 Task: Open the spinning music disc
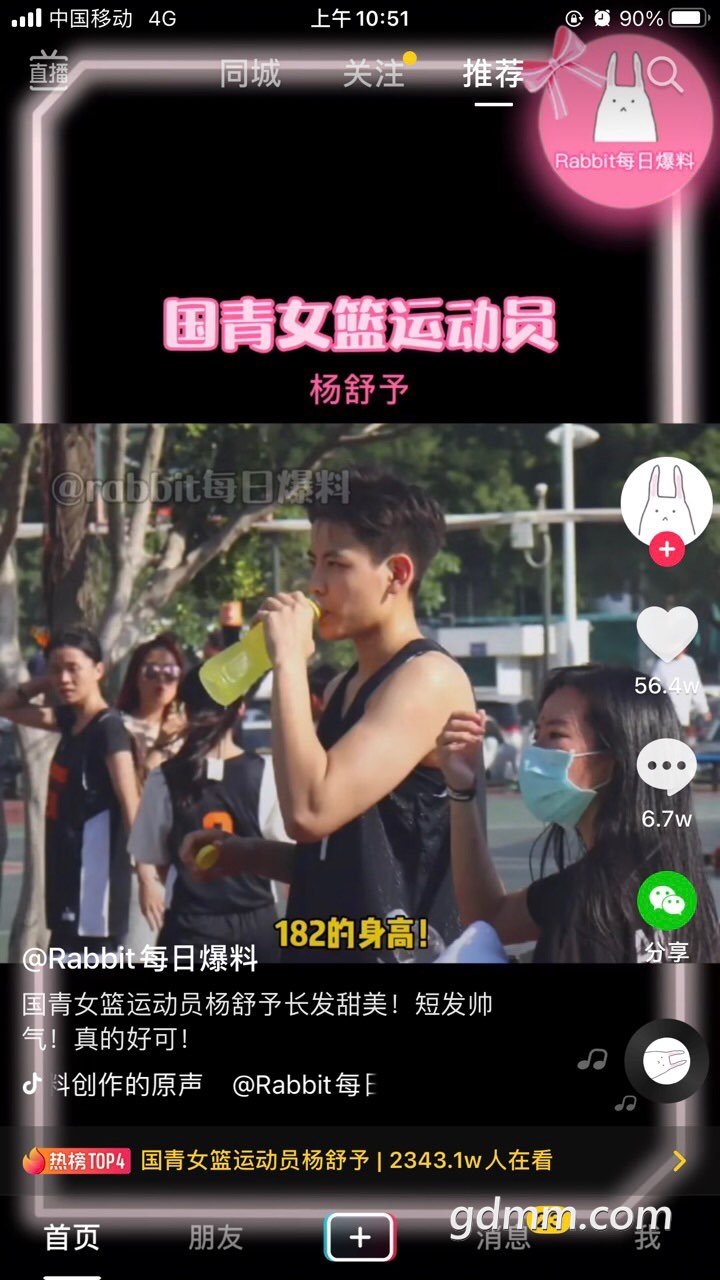click(x=666, y=1060)
